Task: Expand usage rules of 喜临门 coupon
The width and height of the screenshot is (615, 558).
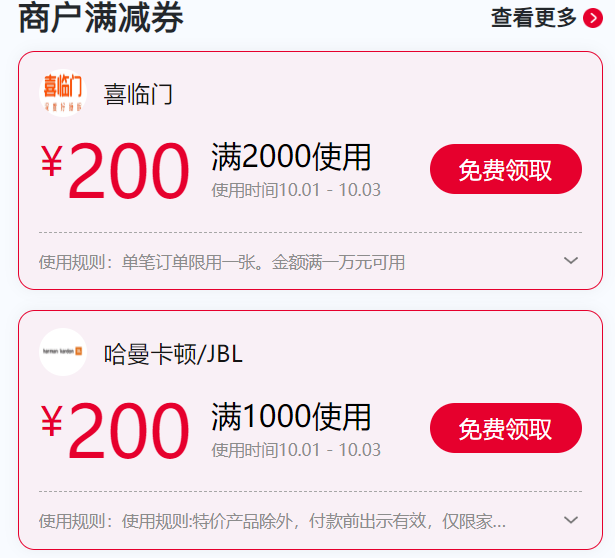Action: tap(571, 261)
